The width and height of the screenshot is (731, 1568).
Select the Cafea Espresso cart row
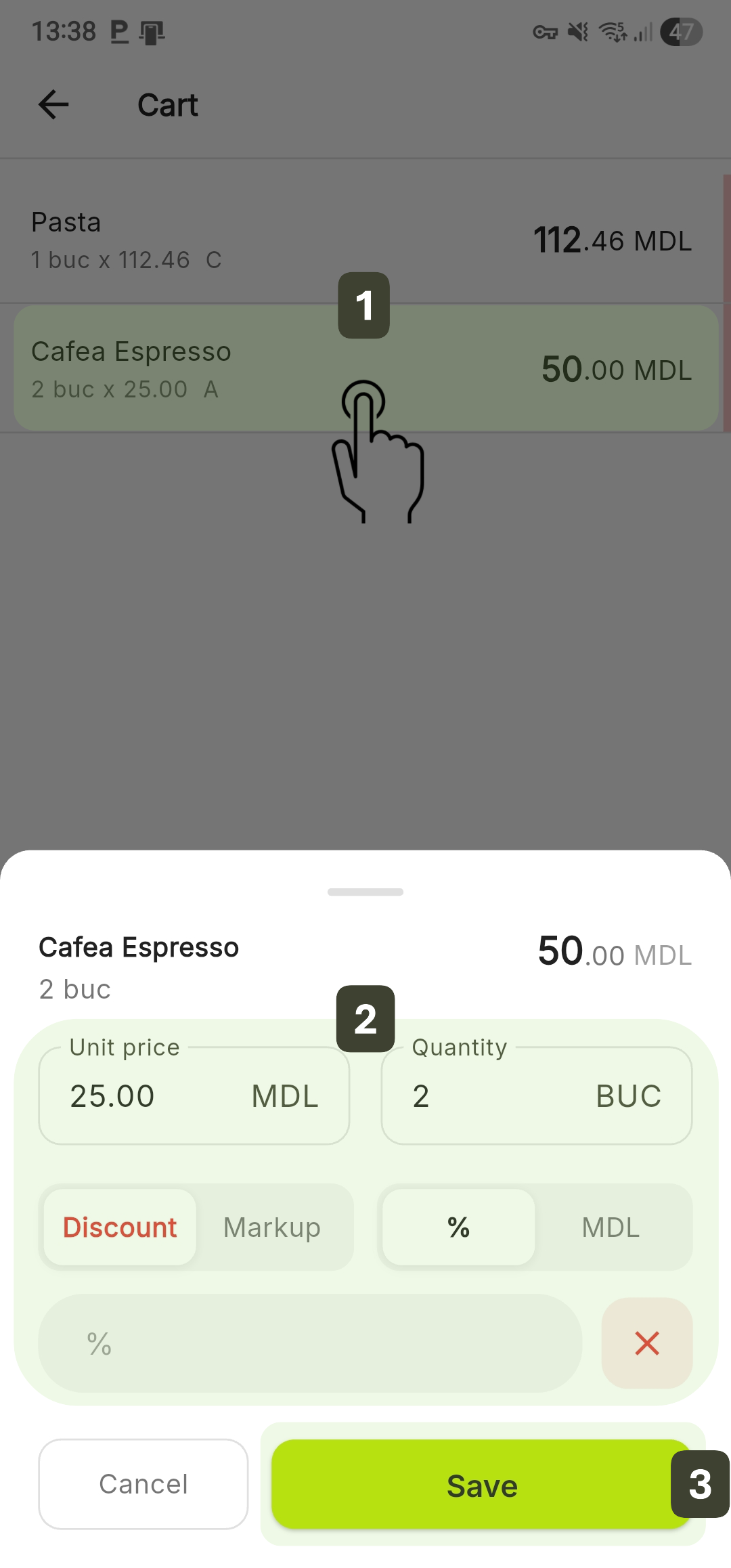pyautogui.click(x=203, y=369)
